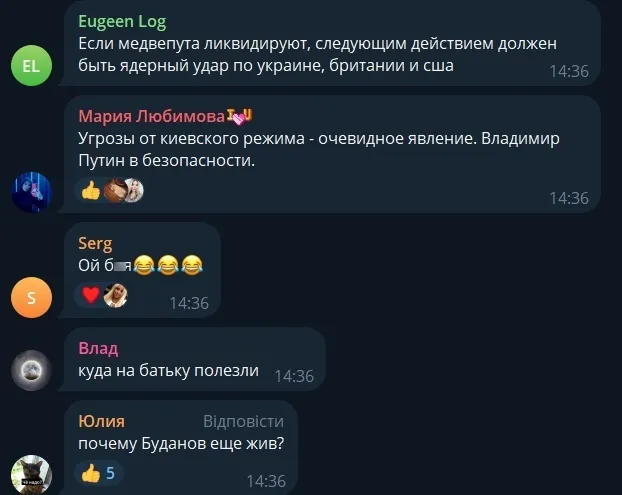Open Eugeen Log's profile avatar
The height and width of the screenshot is (495, 622).
coord(31,65)
